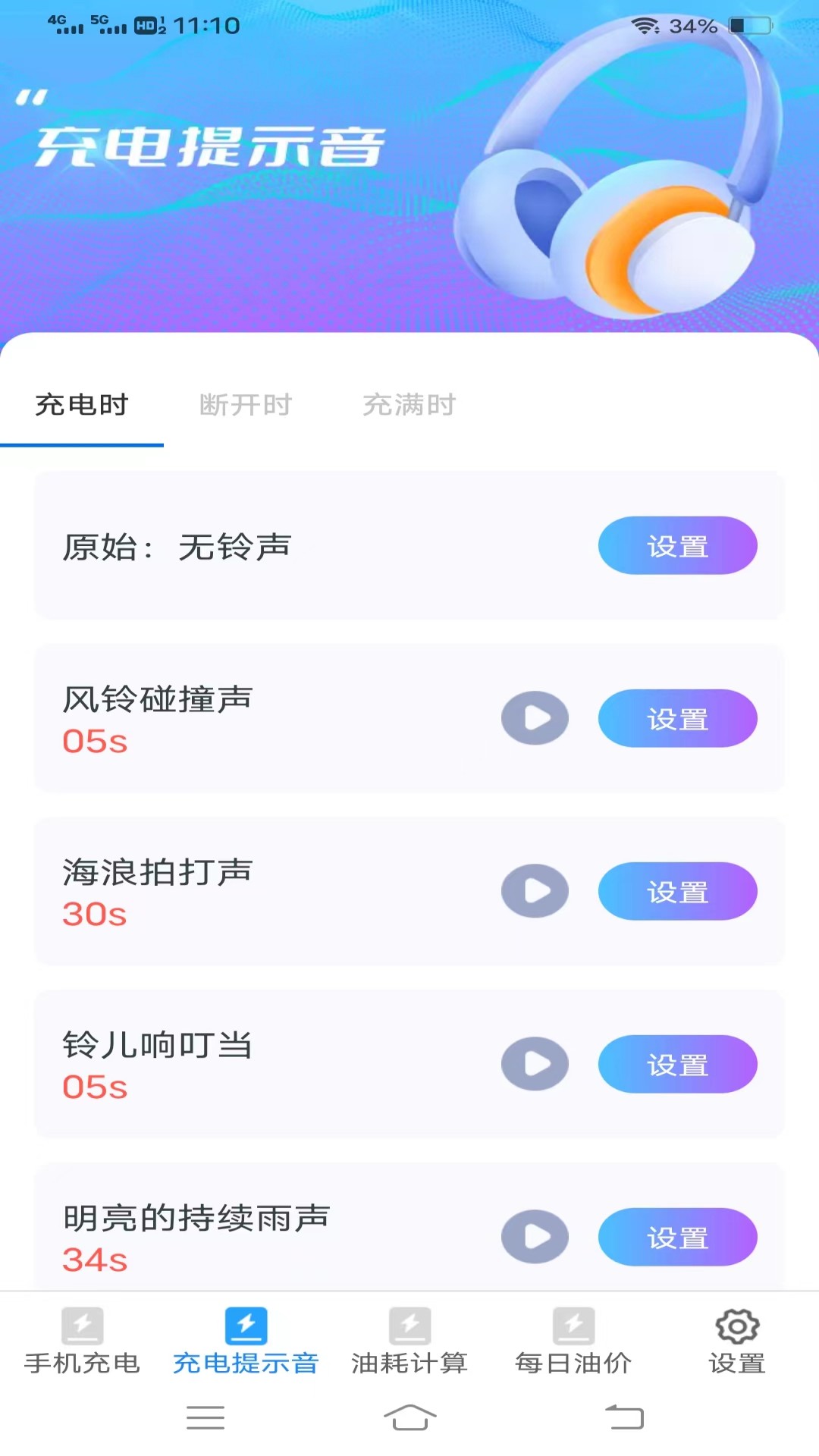819x1456 pixels.
Task: Play the 风铃碰撞声 sound preview
Action: click(535, 718)
